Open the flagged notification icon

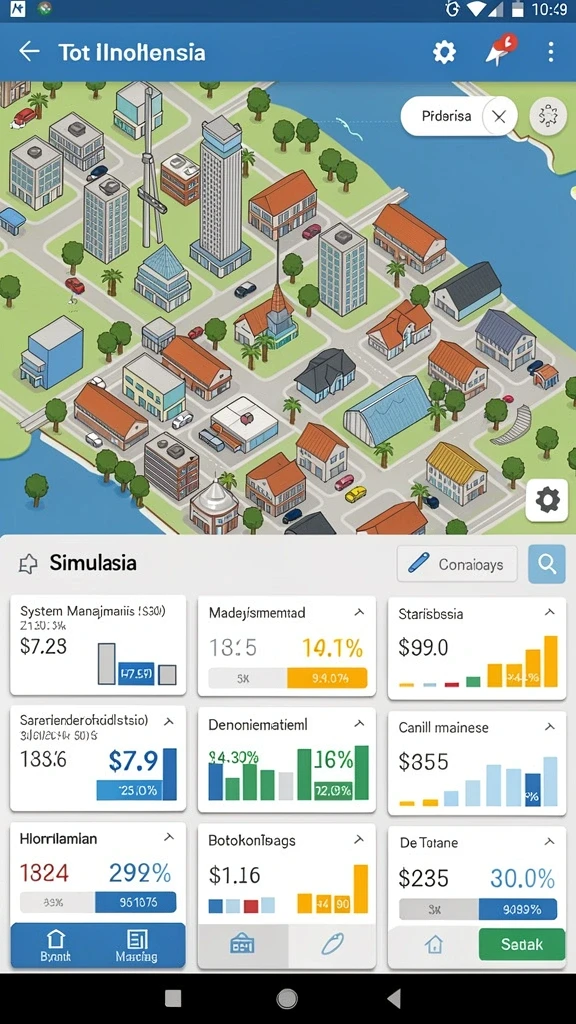(501, 50)
